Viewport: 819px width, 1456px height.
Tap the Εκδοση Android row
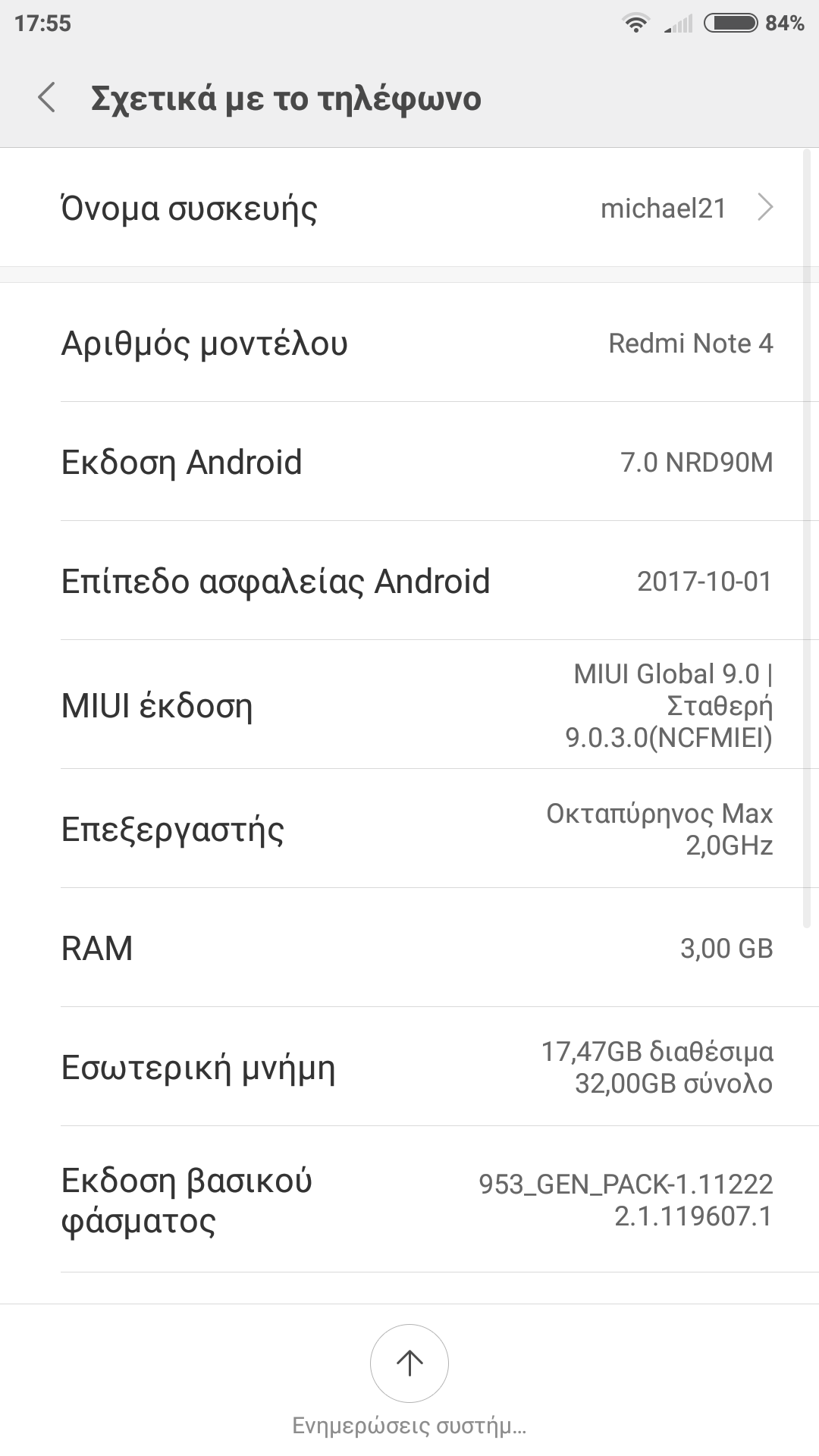(x=409, y=462)
